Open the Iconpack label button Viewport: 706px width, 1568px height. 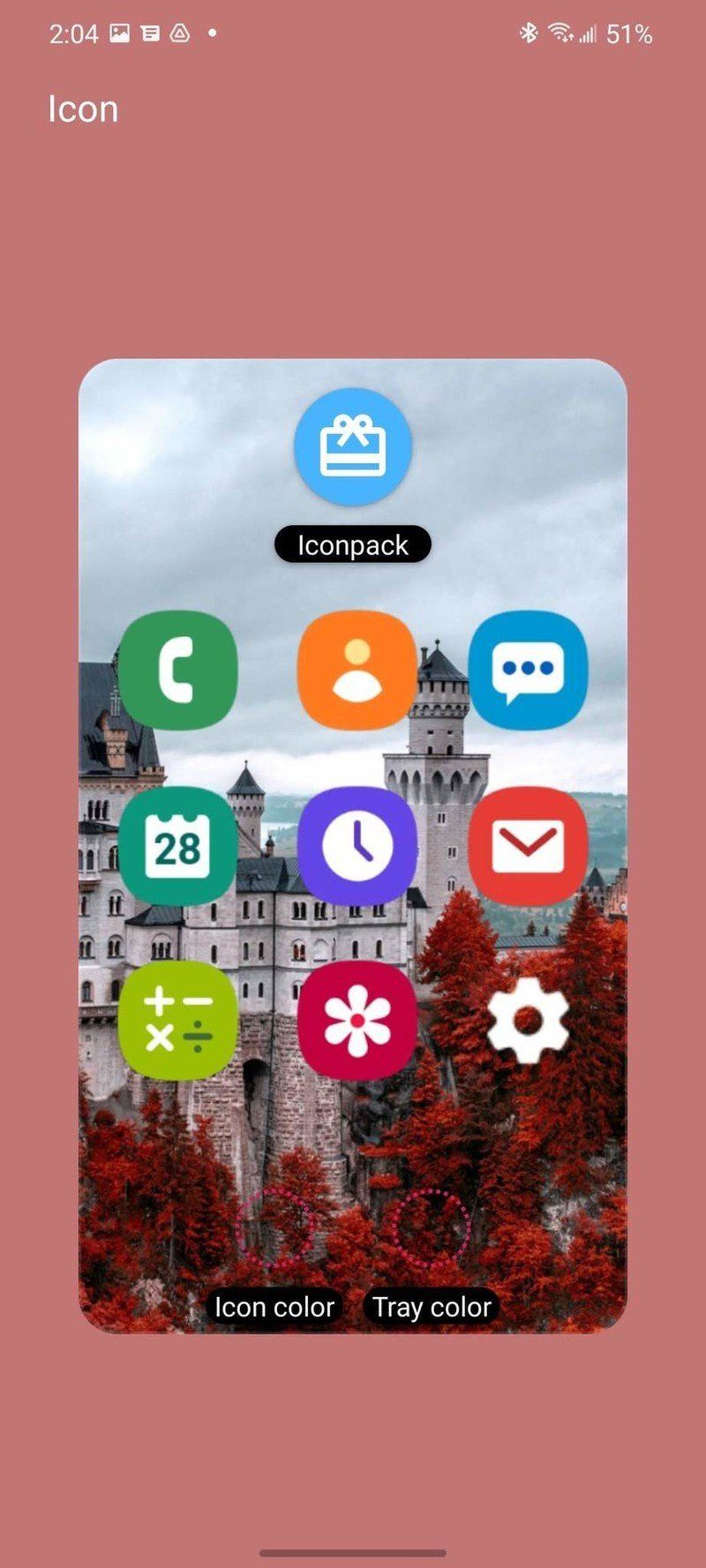point(352,545)
